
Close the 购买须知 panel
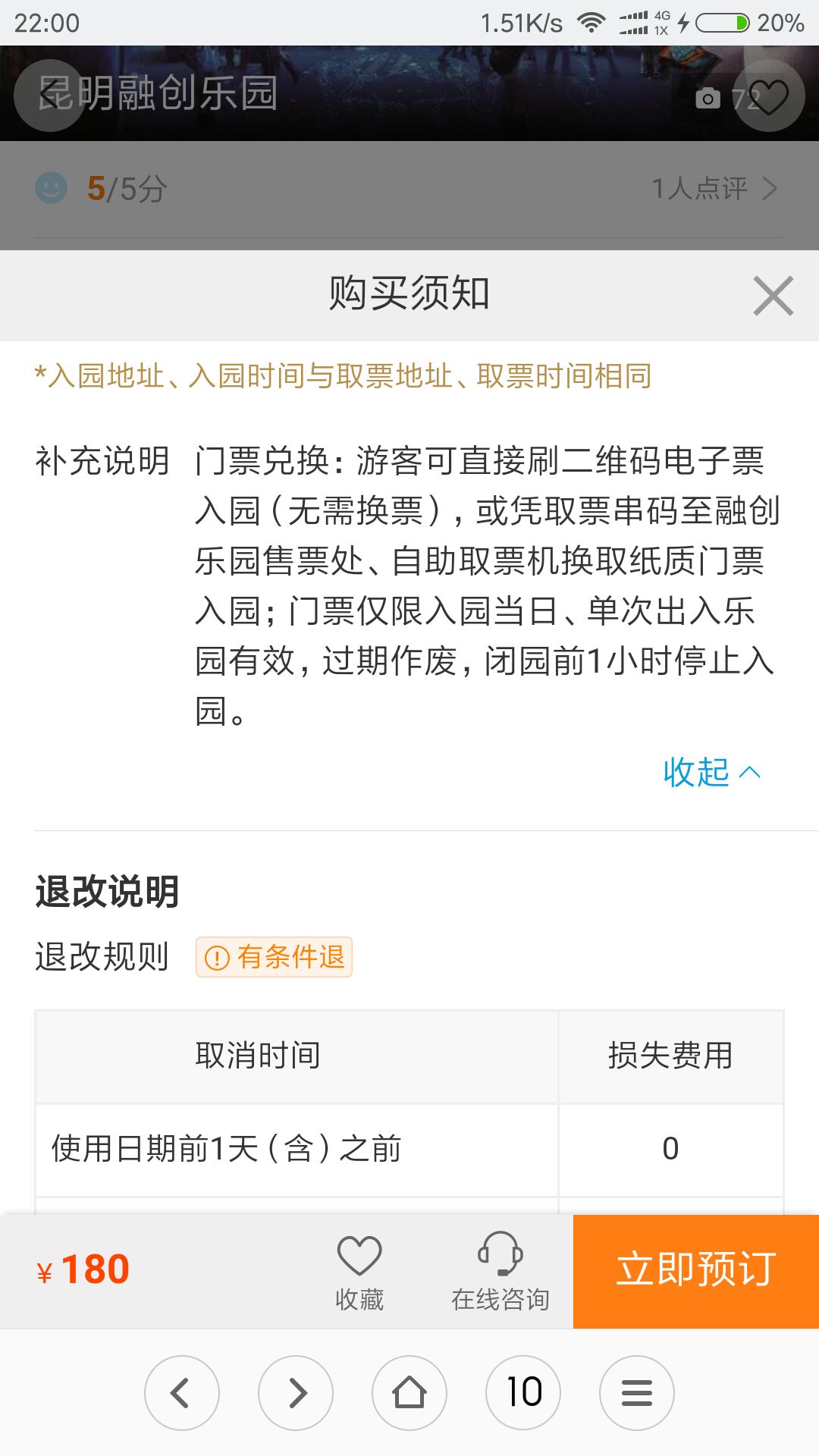click(x=773, y=295)
